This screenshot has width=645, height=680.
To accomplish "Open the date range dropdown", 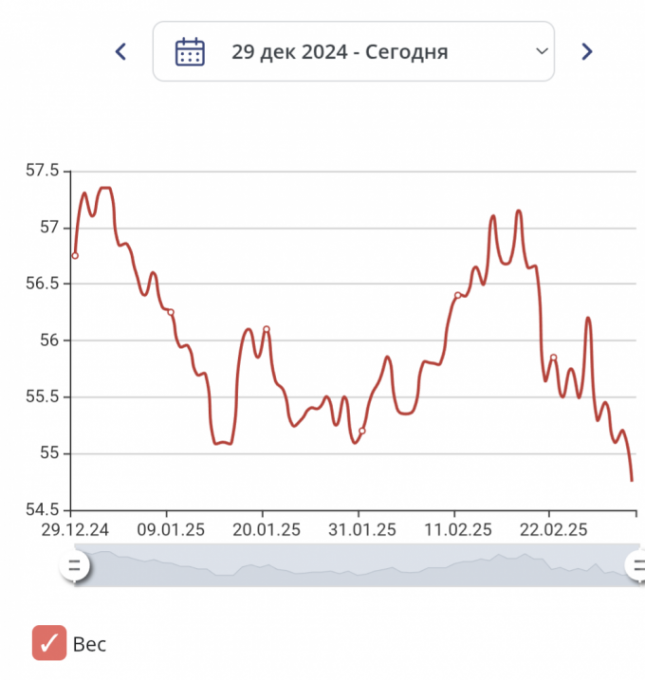I will tap(353, 51).
